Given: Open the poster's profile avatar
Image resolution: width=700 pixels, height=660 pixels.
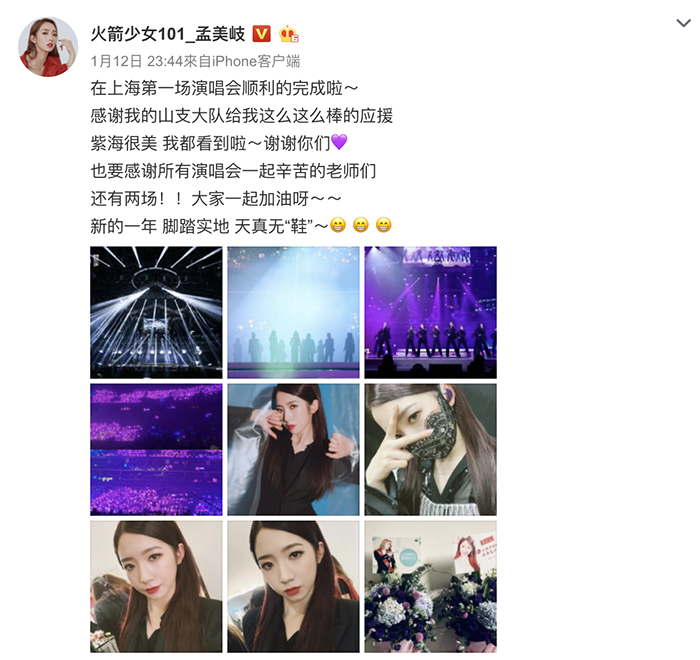Looking at the screenshot, I should pyautogui.click(x=48, y=47).
